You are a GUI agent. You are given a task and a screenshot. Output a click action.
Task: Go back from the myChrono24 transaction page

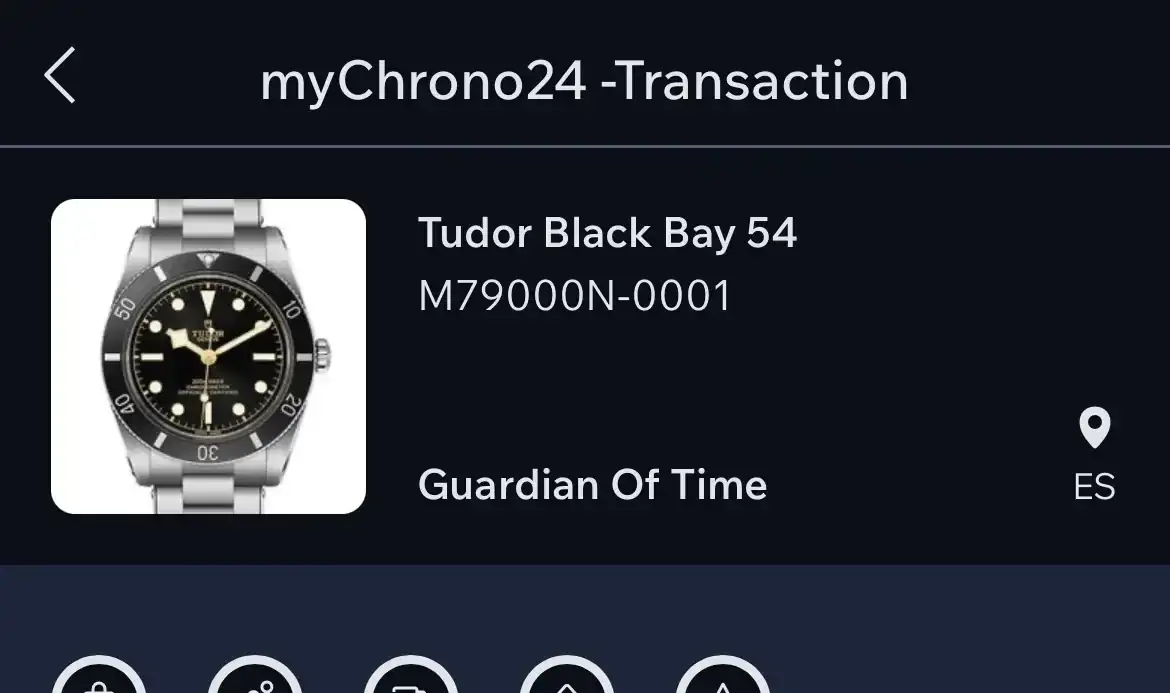60,77
